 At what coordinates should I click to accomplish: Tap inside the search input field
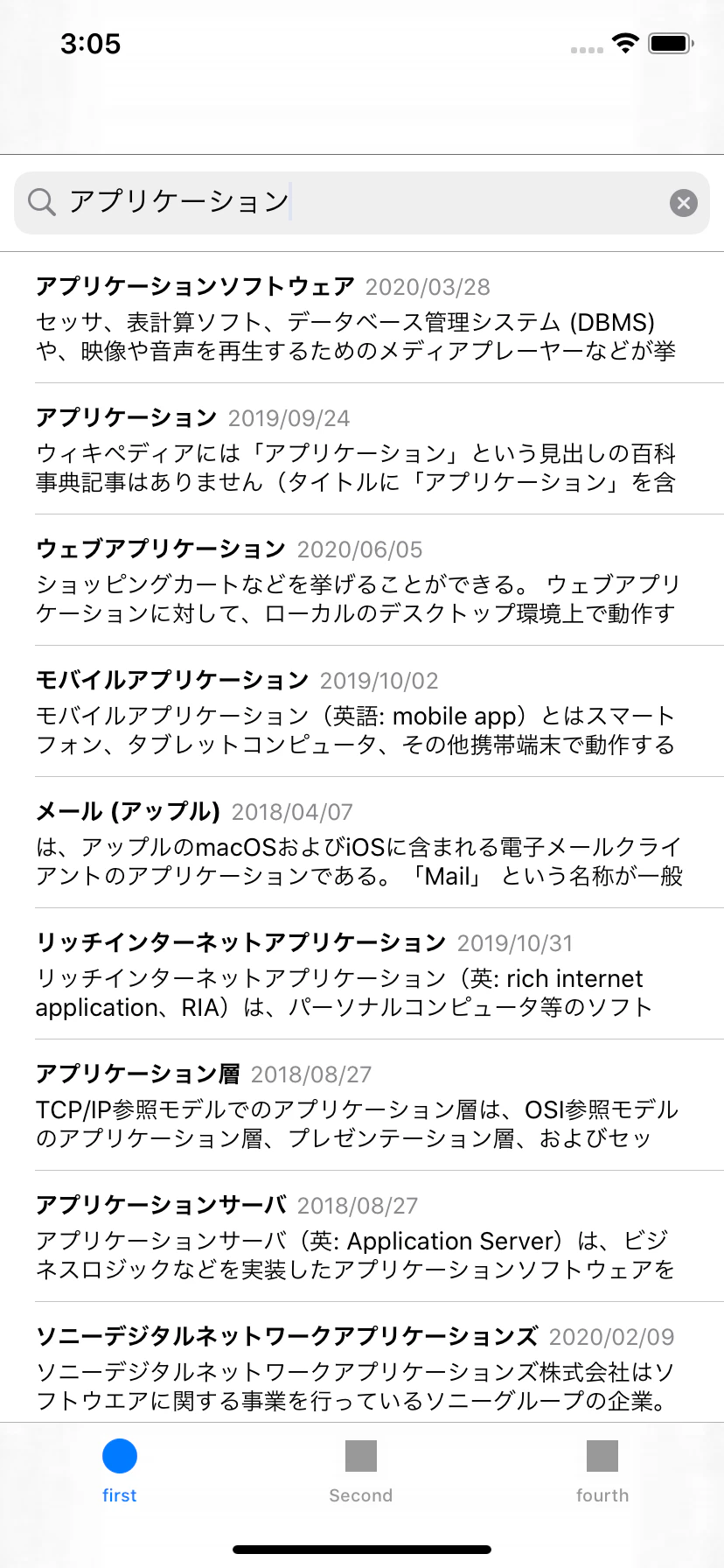pos(350,202)
